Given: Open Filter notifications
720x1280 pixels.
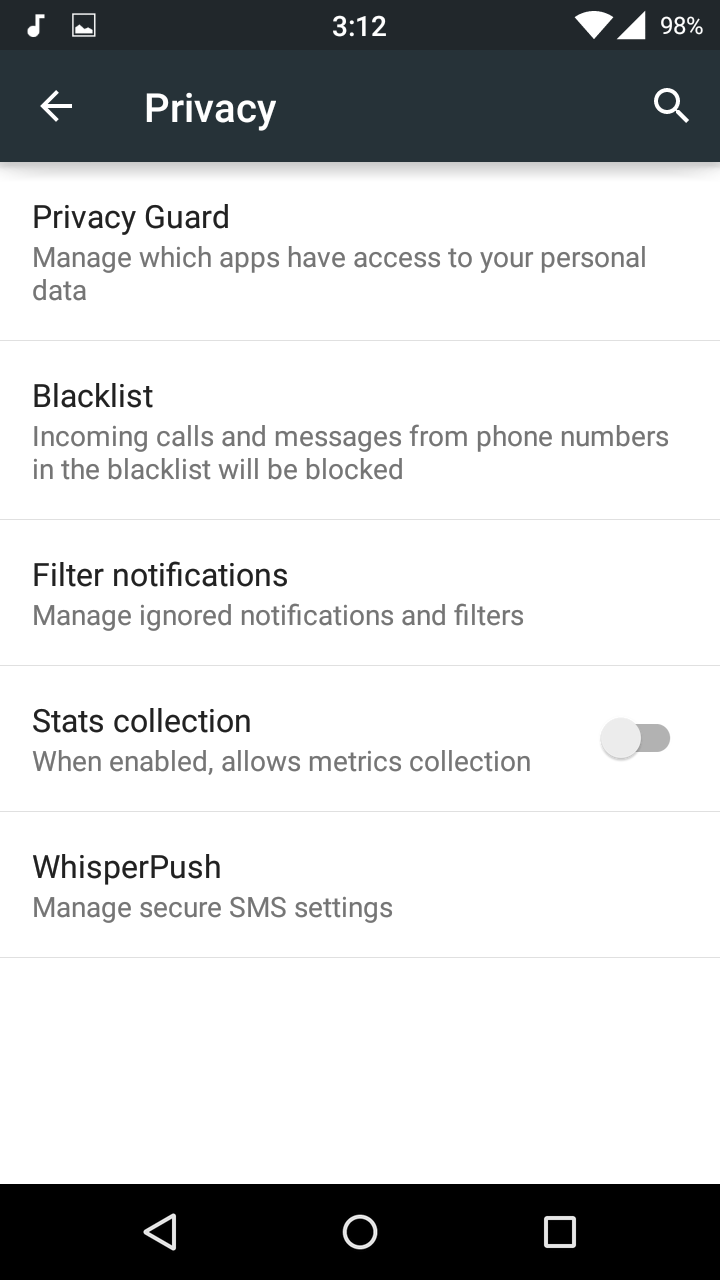Looking at the screenshot, I should click(360, 593).
